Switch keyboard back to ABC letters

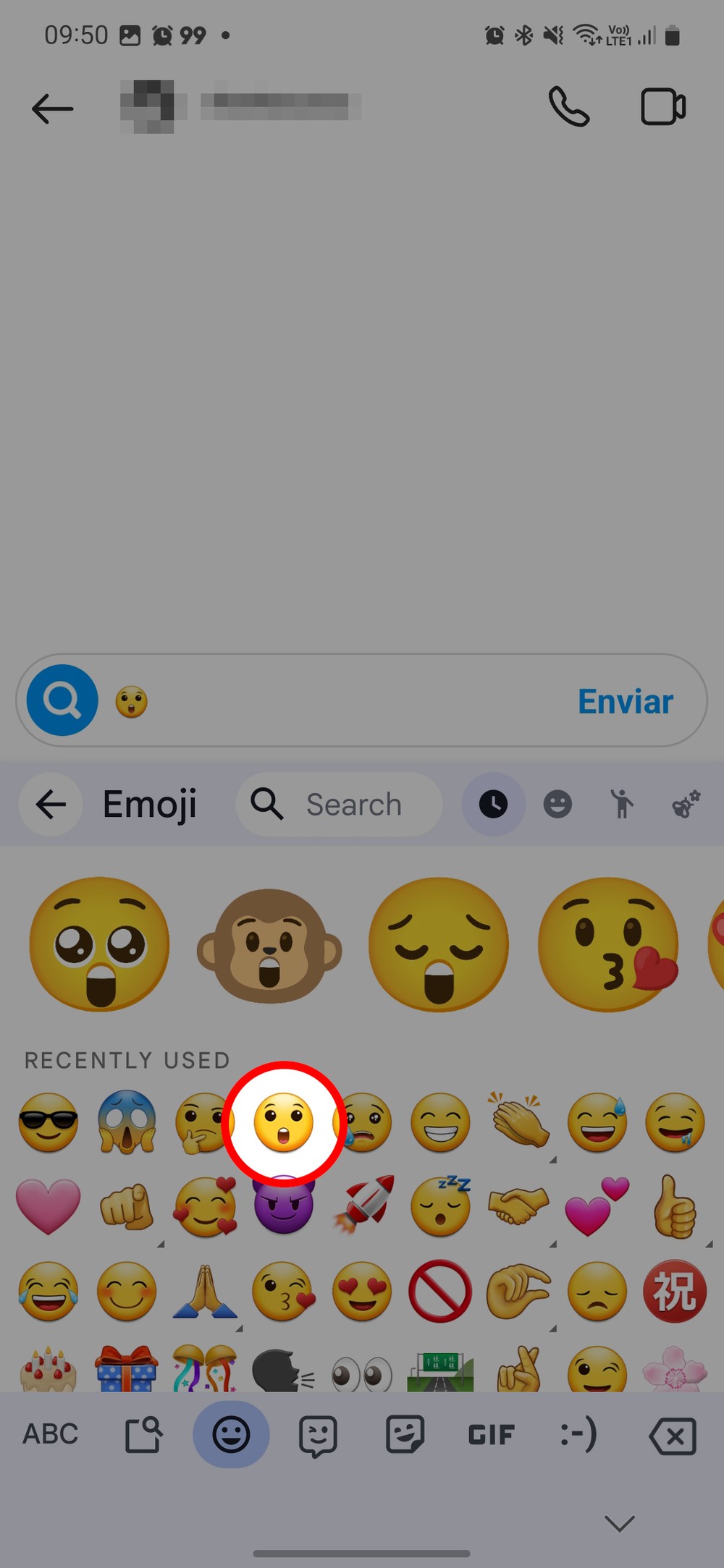(x=50, y=1433)
